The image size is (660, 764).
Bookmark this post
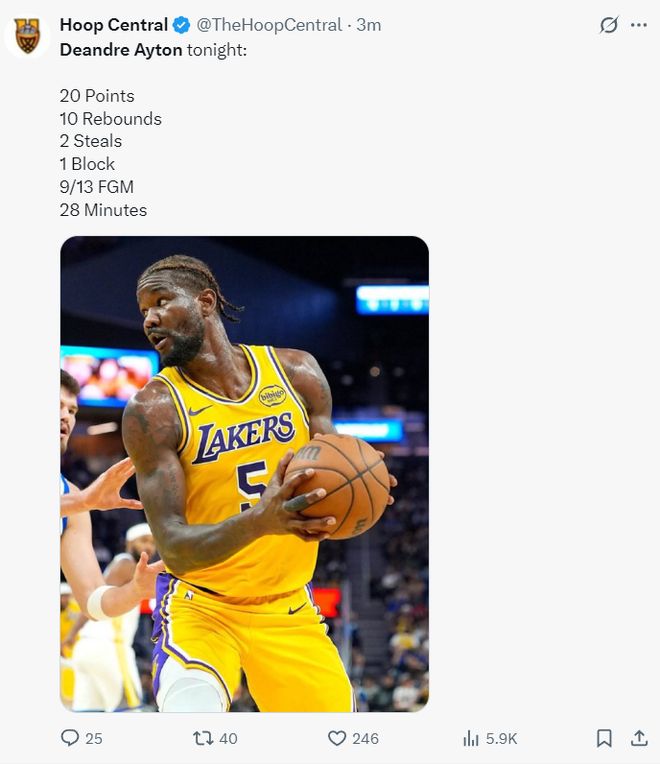point(604,738)
